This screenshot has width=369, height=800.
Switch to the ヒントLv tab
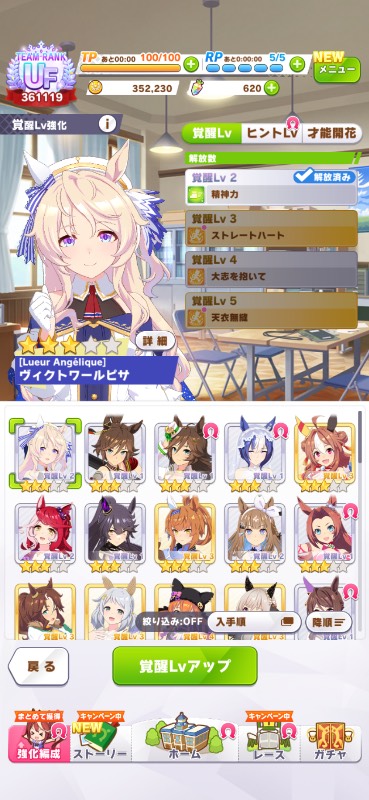(x=272, y=134)
